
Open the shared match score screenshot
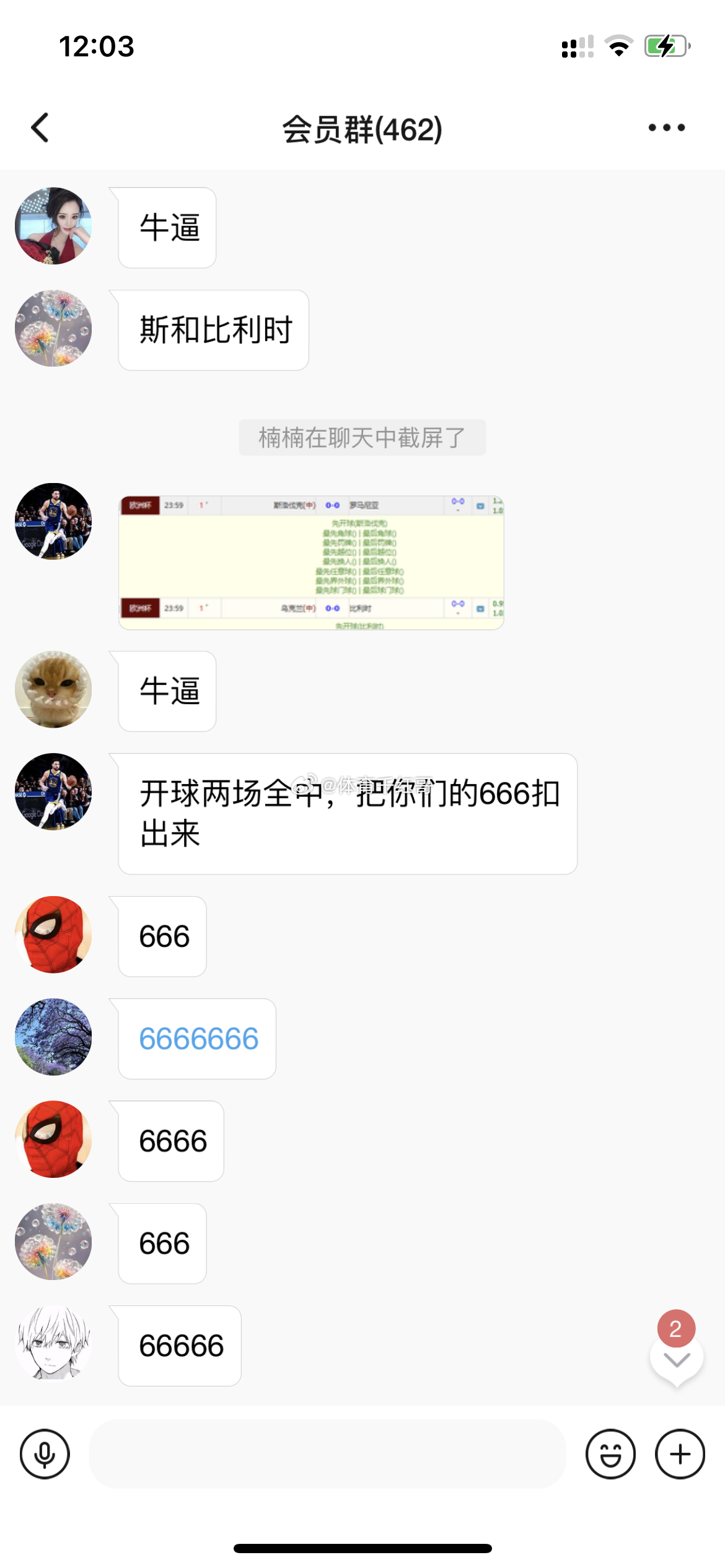click(311, 562)
